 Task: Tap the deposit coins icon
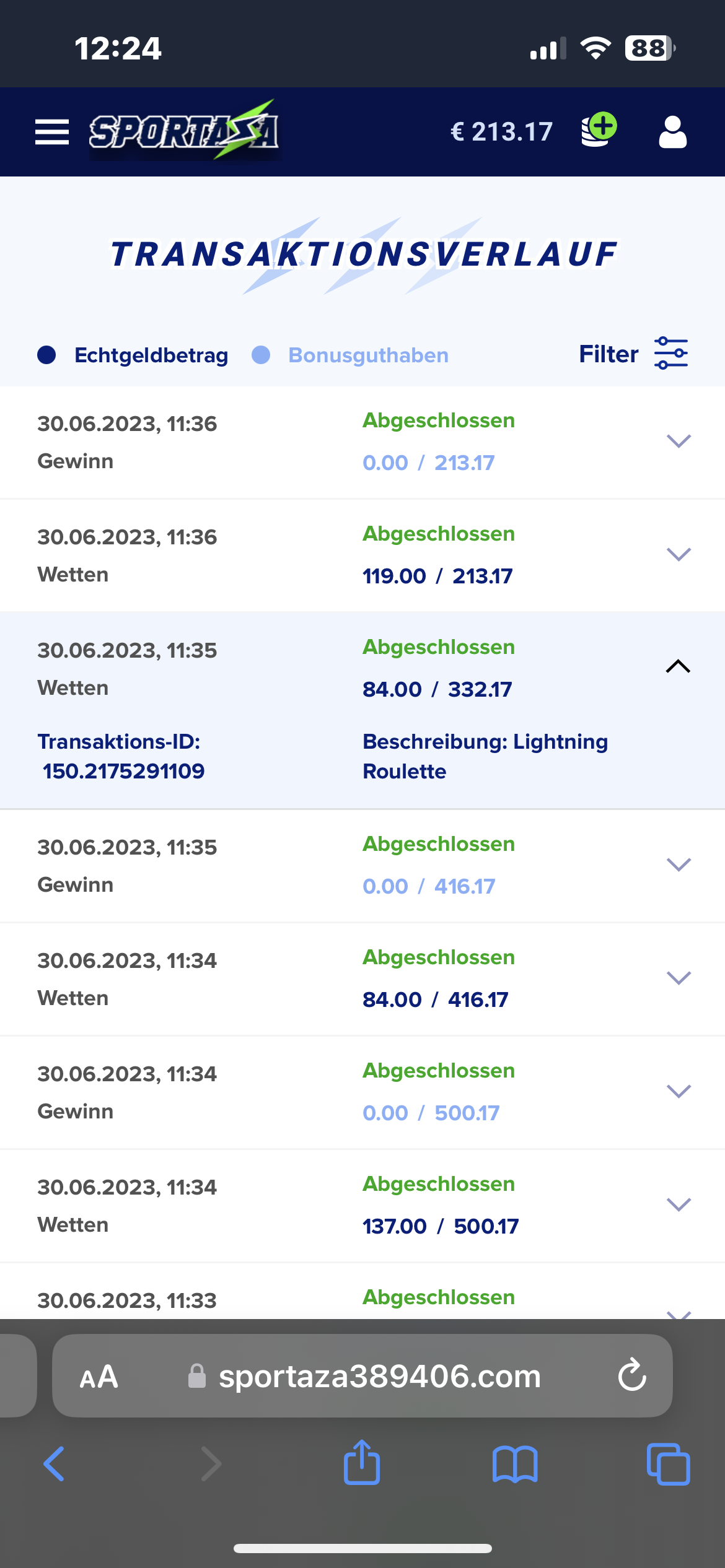598,130
